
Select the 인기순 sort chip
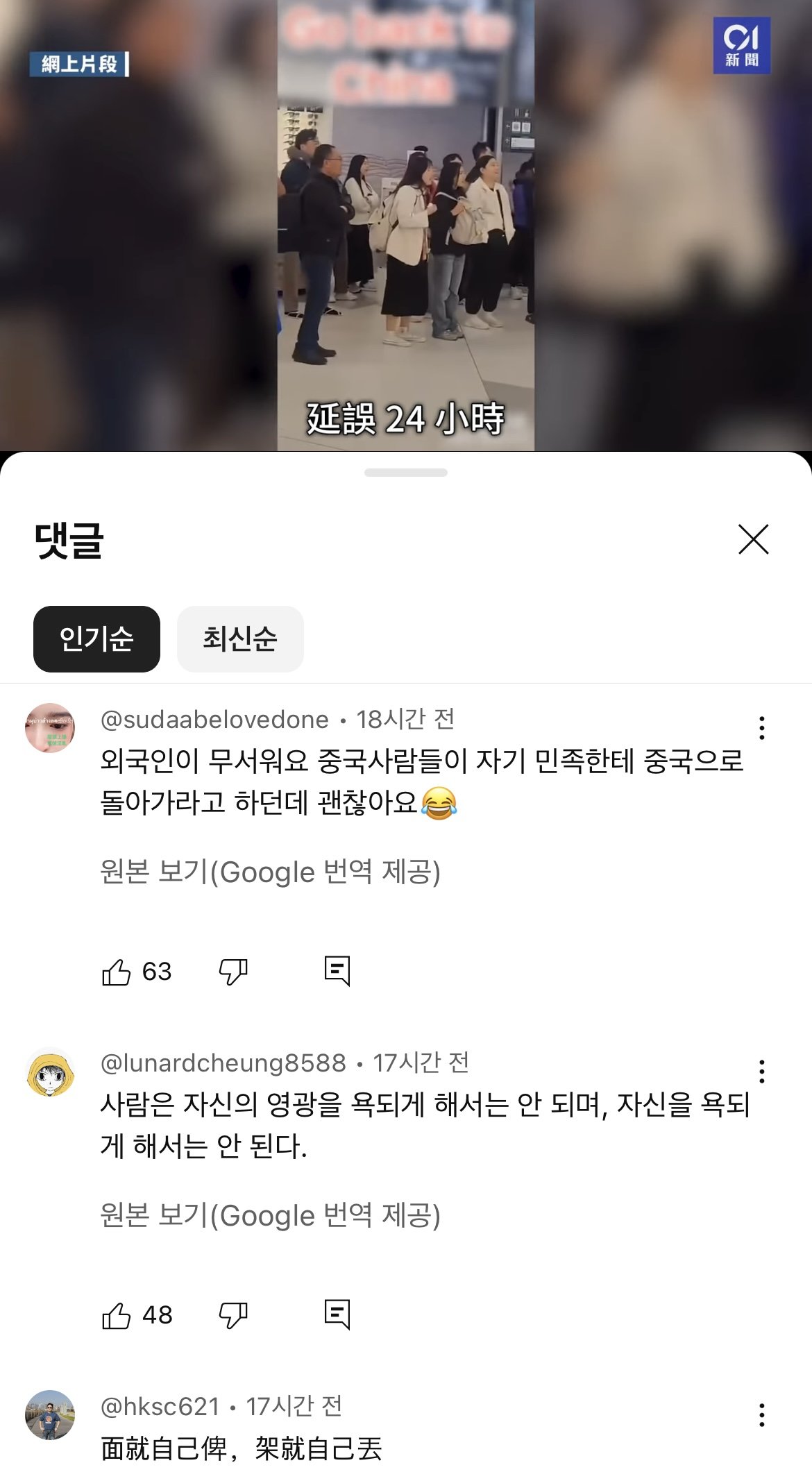pyautogui.click(x=96, y=638)
